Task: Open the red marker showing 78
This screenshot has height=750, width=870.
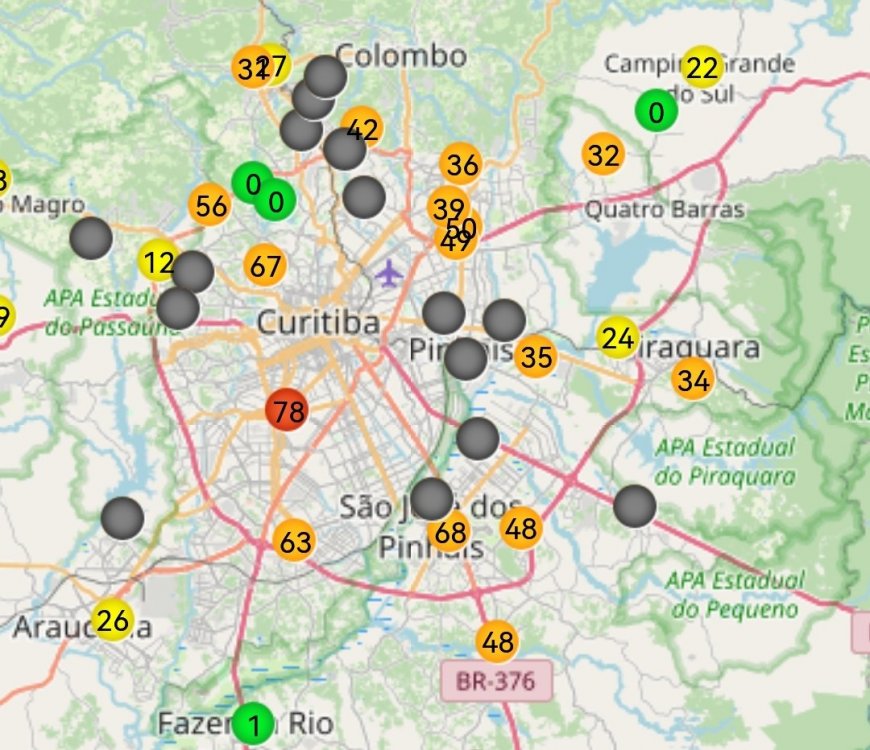Action: [287, 410]
